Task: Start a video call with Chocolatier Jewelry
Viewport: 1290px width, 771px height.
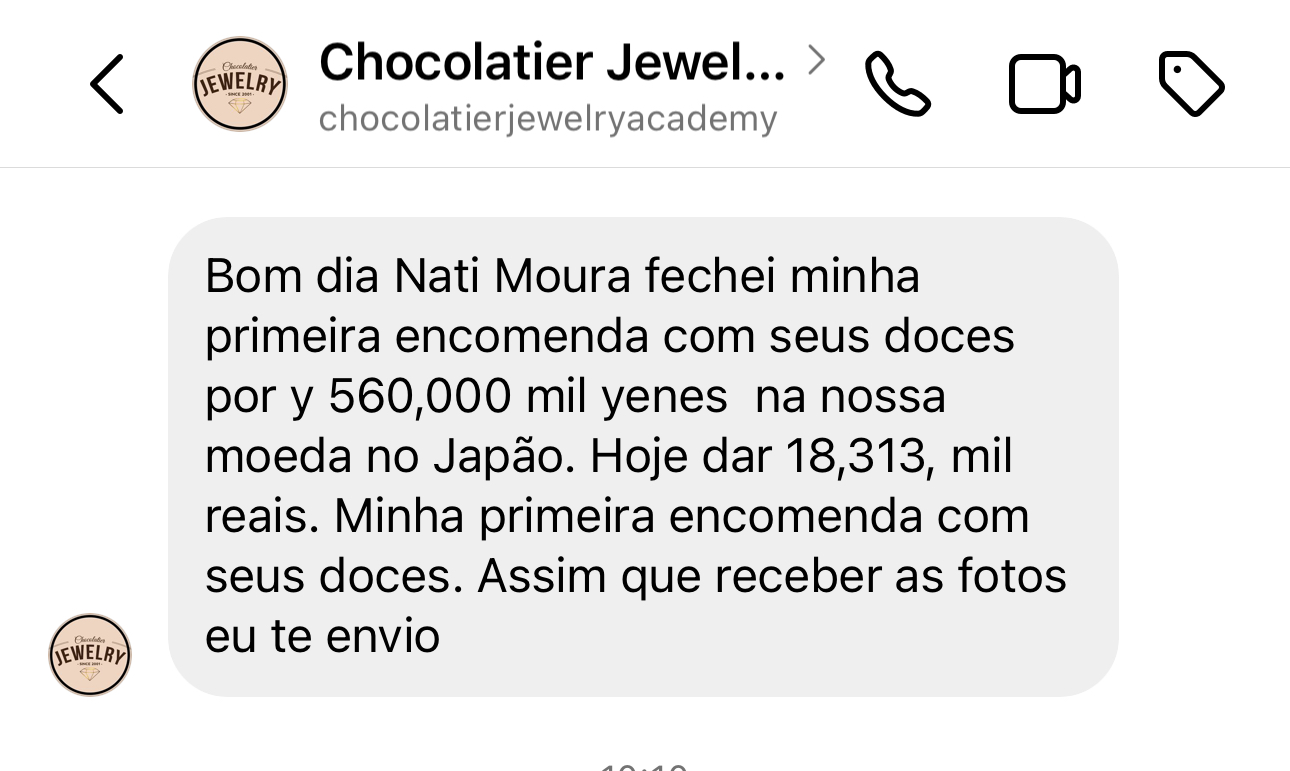Action: (1043, 84)
